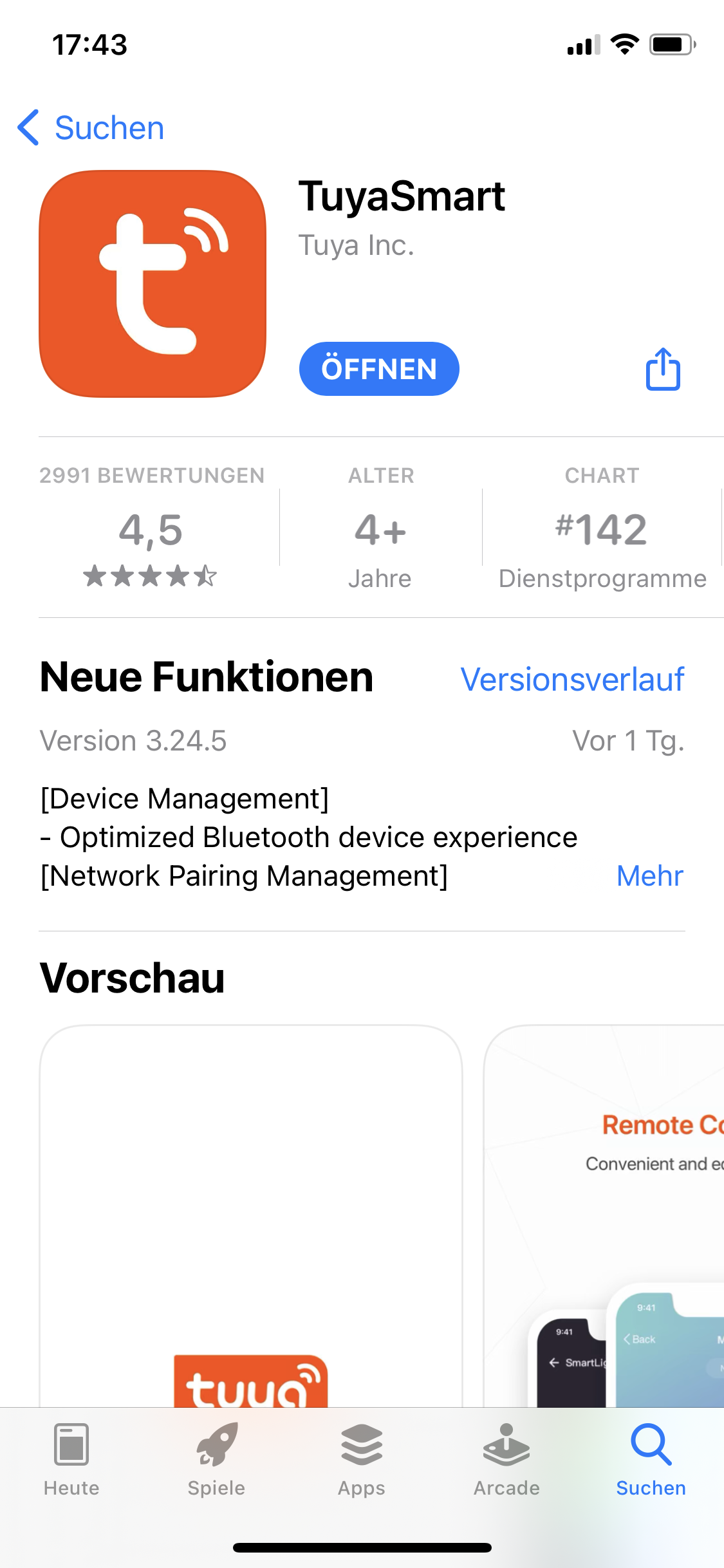Share the TuyaSmart app page
The height and width of the screenshot is (1568, 724).
663,369
